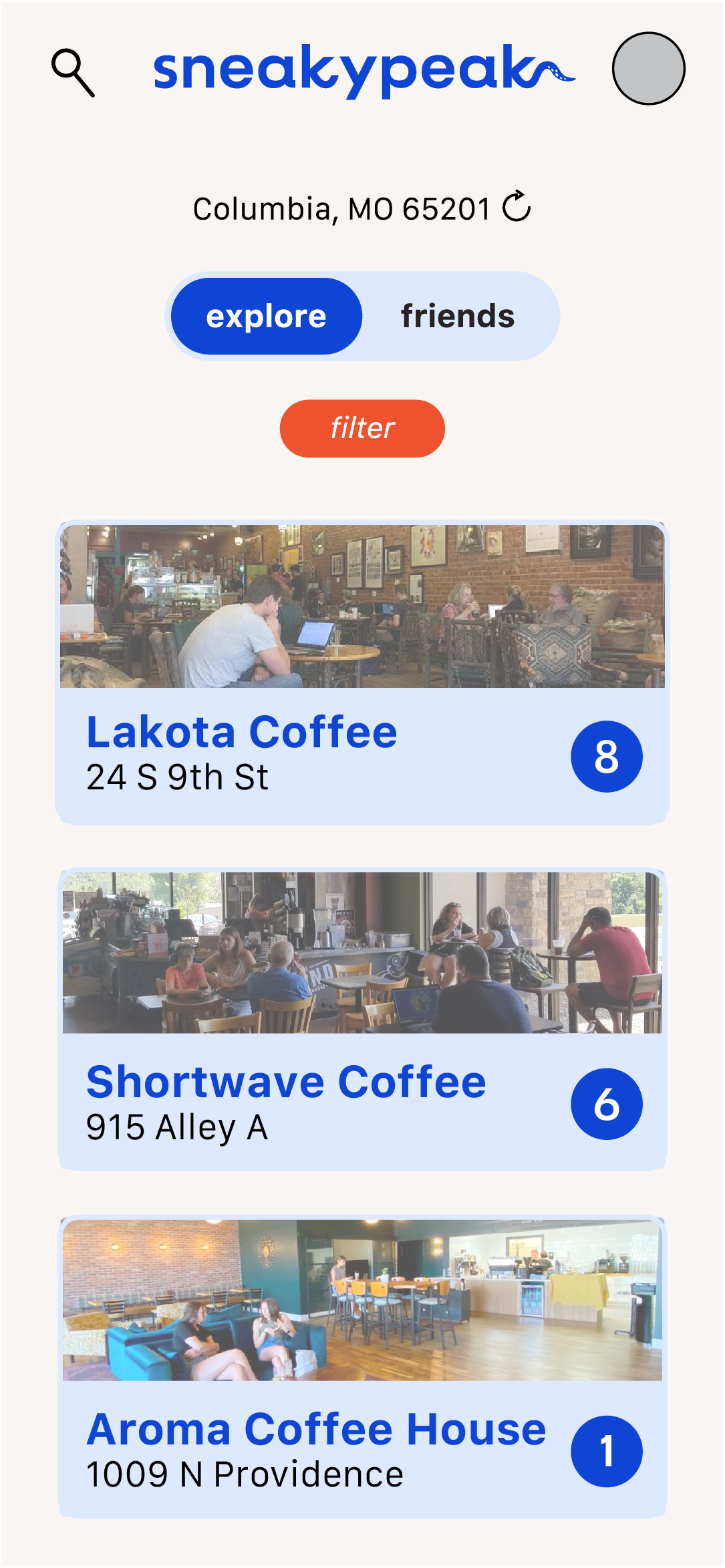Select the explore tab
The height and width of the screenshot is (1568, 725).
(267, 317)
